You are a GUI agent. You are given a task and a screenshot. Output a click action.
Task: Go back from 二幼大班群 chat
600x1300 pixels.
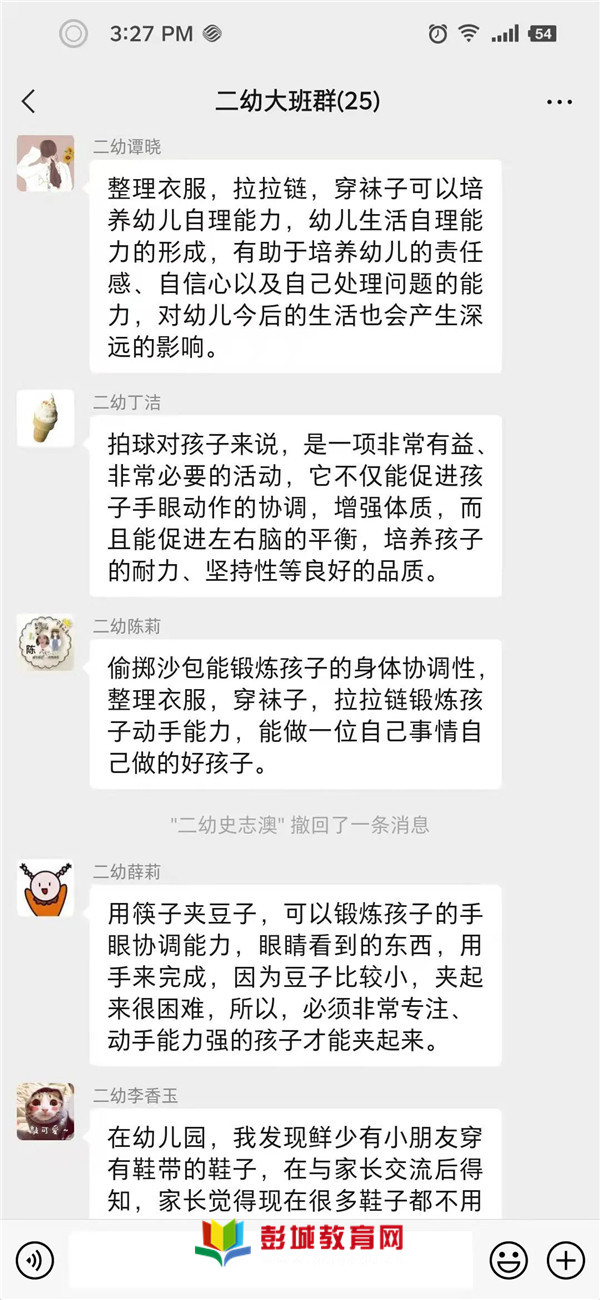pos(28,101)
